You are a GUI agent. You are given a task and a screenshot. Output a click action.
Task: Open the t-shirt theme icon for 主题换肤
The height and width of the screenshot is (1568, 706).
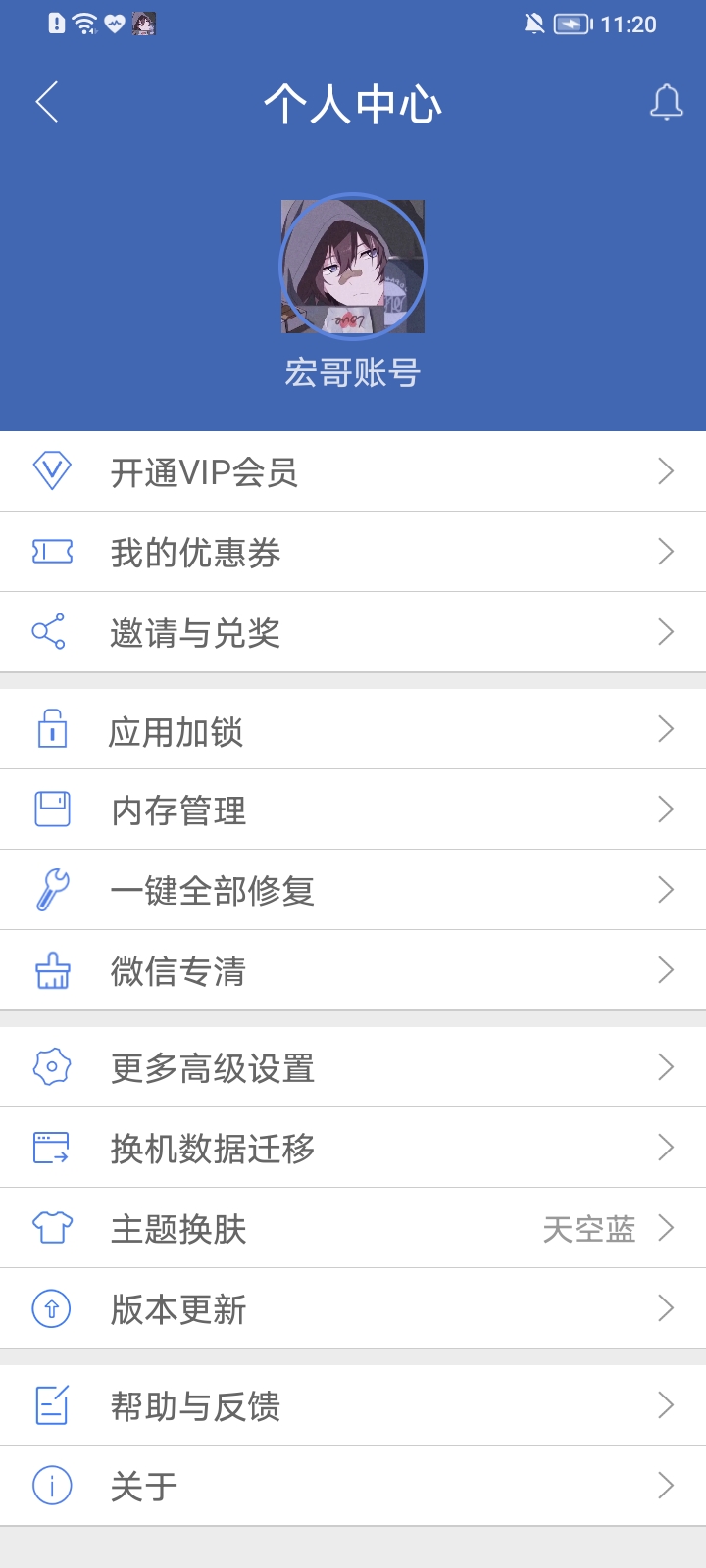[x=51, y=1228]
